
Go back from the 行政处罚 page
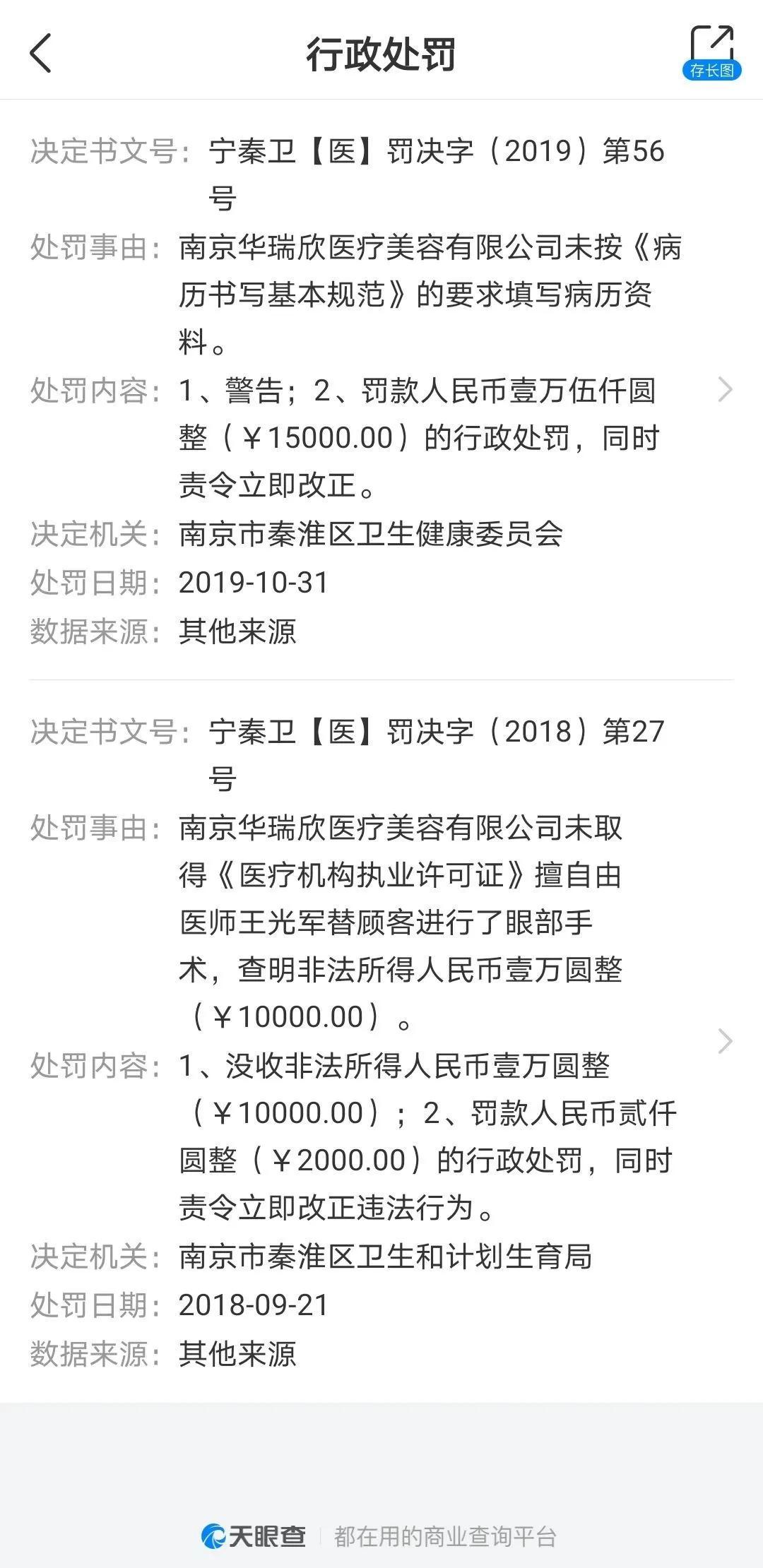pyautogui.click(x=41, y=53)
